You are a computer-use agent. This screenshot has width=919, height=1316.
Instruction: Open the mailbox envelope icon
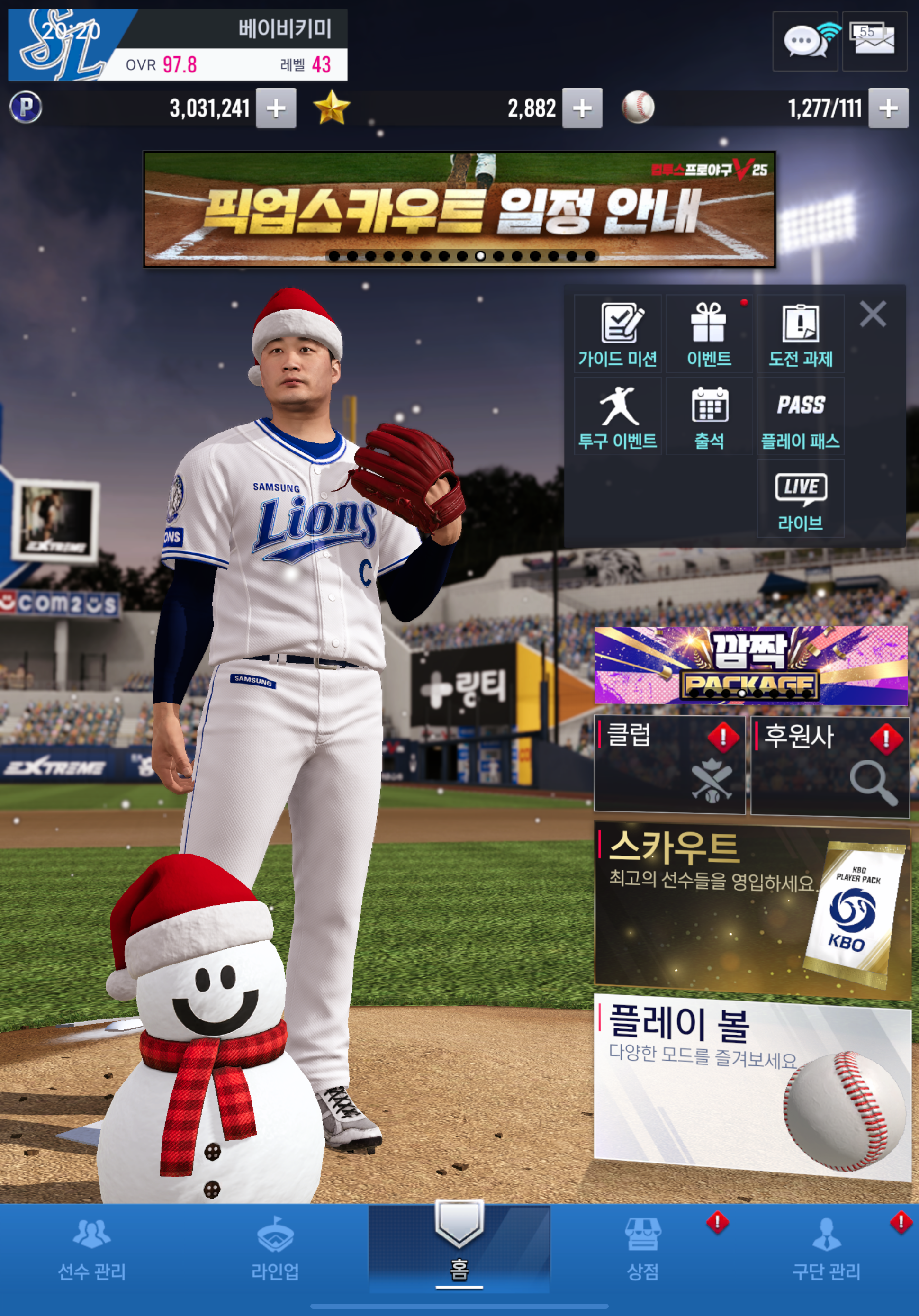874,41
